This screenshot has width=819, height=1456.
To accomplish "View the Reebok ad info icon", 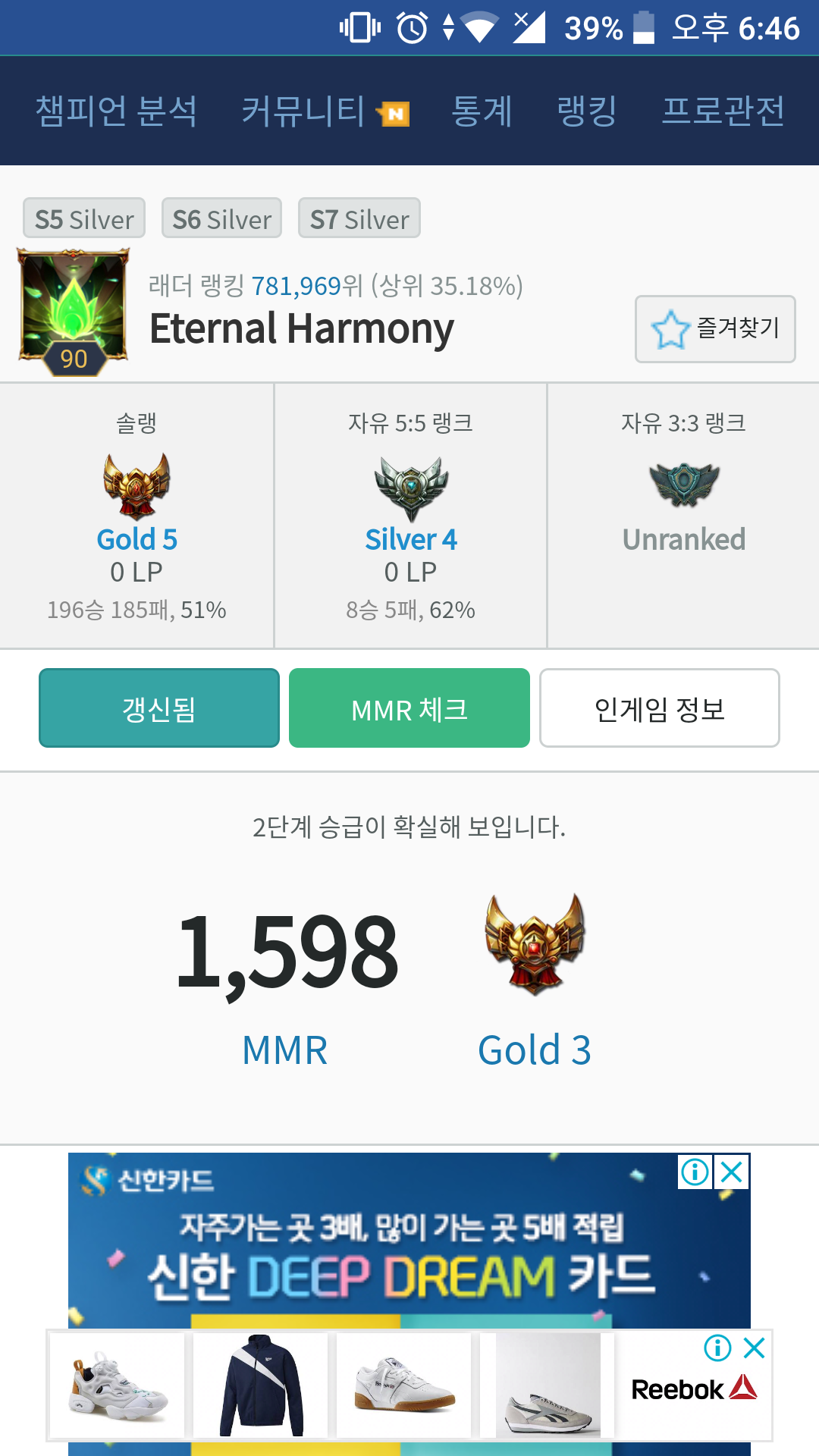I will [717, 1348].
